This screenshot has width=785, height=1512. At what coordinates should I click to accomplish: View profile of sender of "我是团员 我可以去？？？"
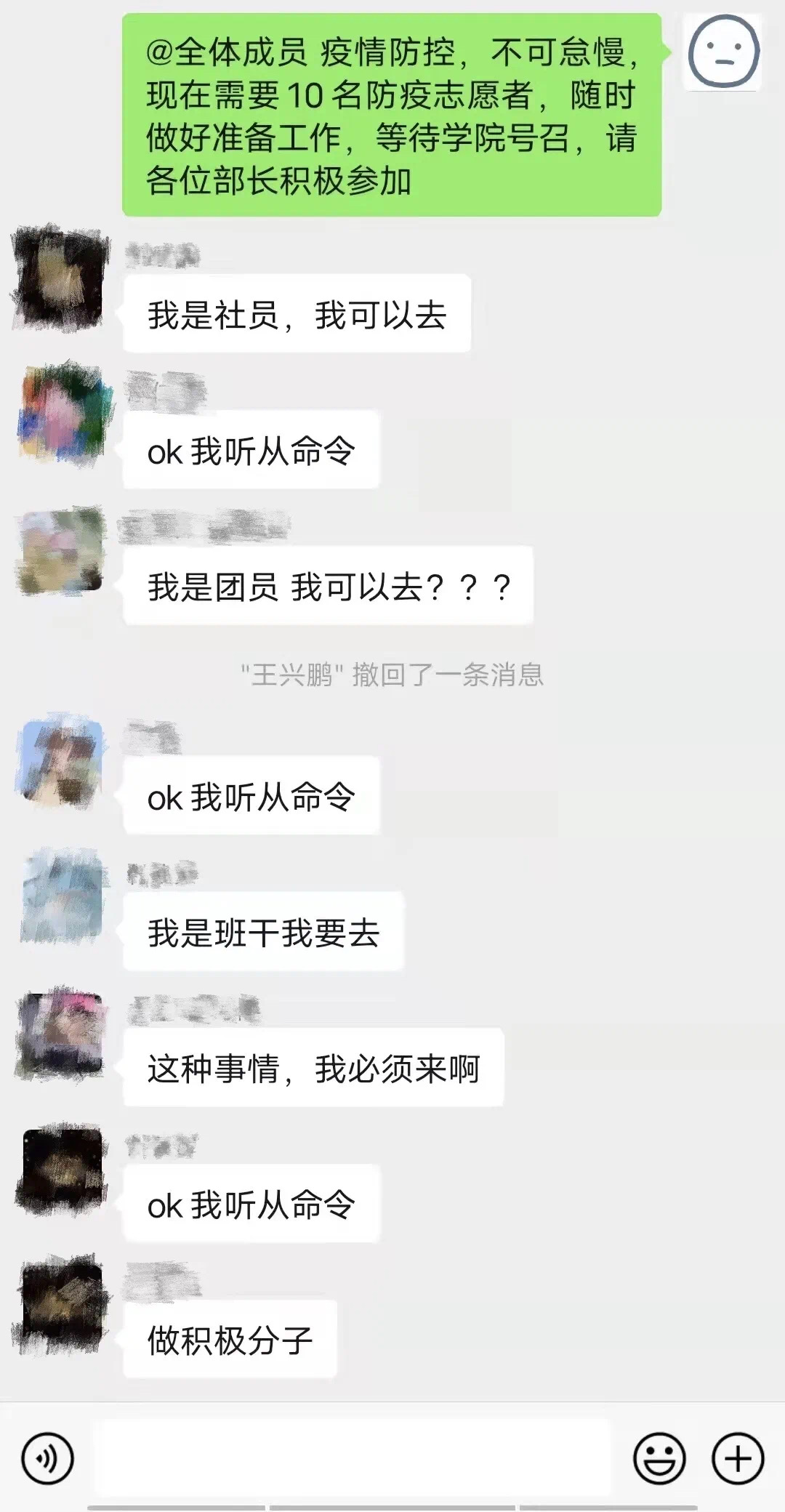click(x=61, y=551)
